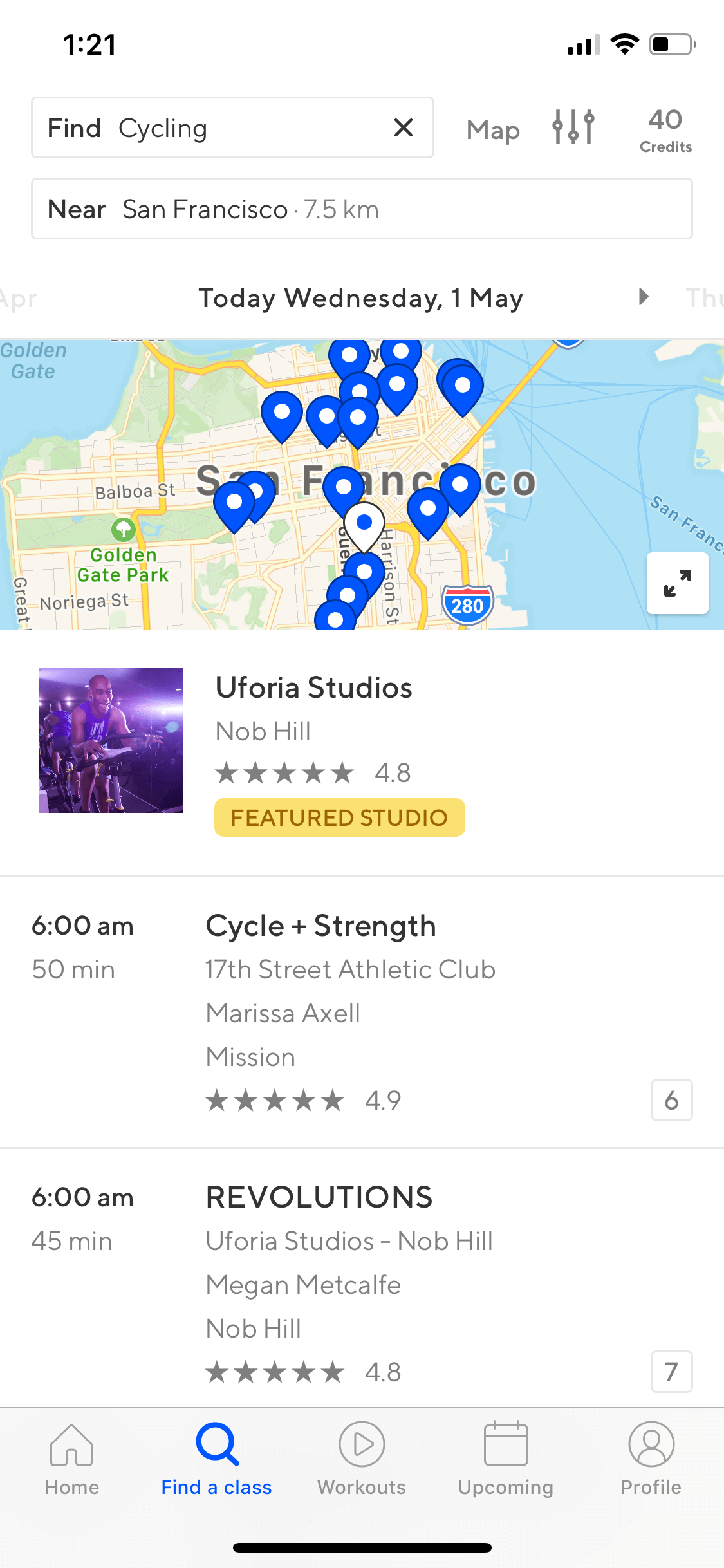This screenshot has height=1568, width=724.
Task: Select the Find a class tab
Action: pos(217,1459)
